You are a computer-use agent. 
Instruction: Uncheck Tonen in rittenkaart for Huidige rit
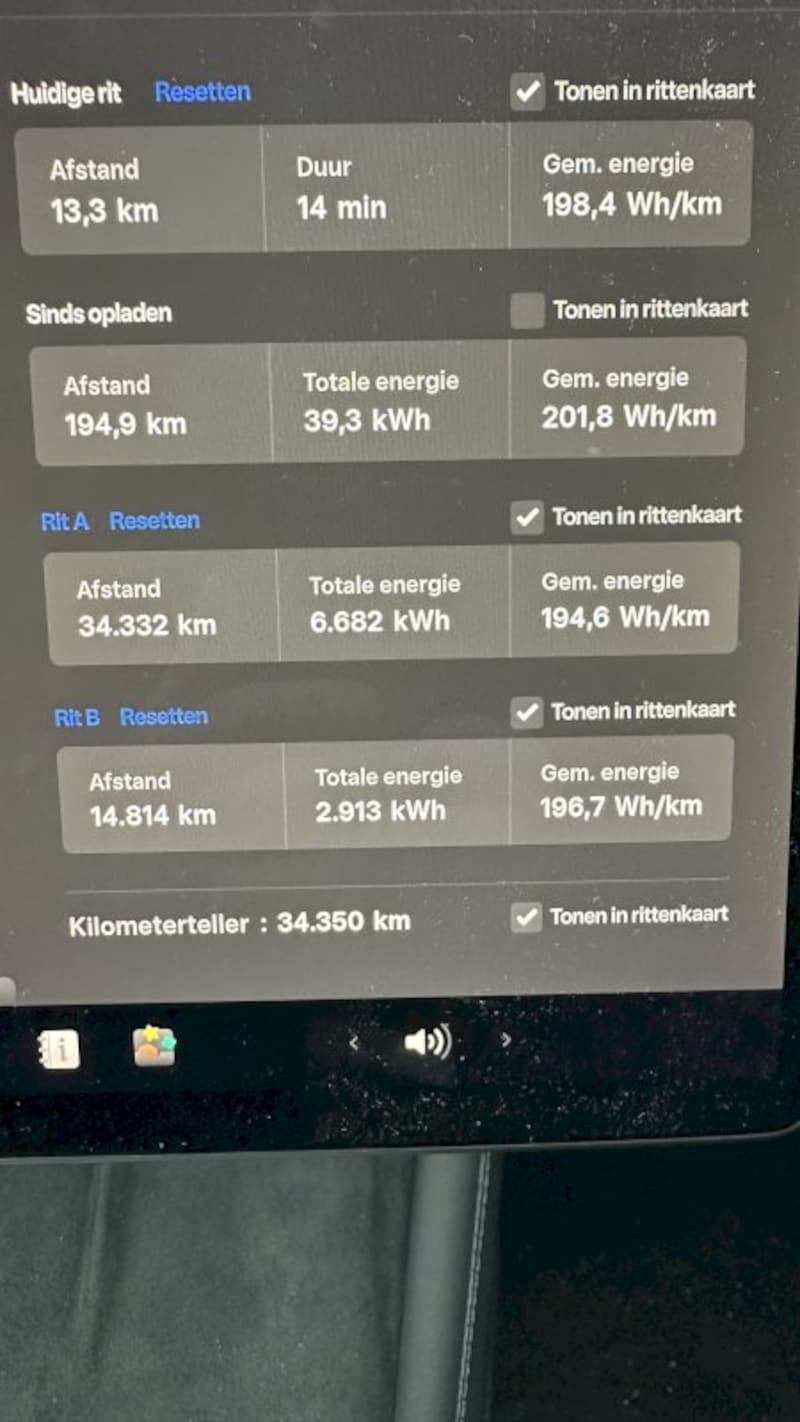pyautogui.click(x=527, y=92)
